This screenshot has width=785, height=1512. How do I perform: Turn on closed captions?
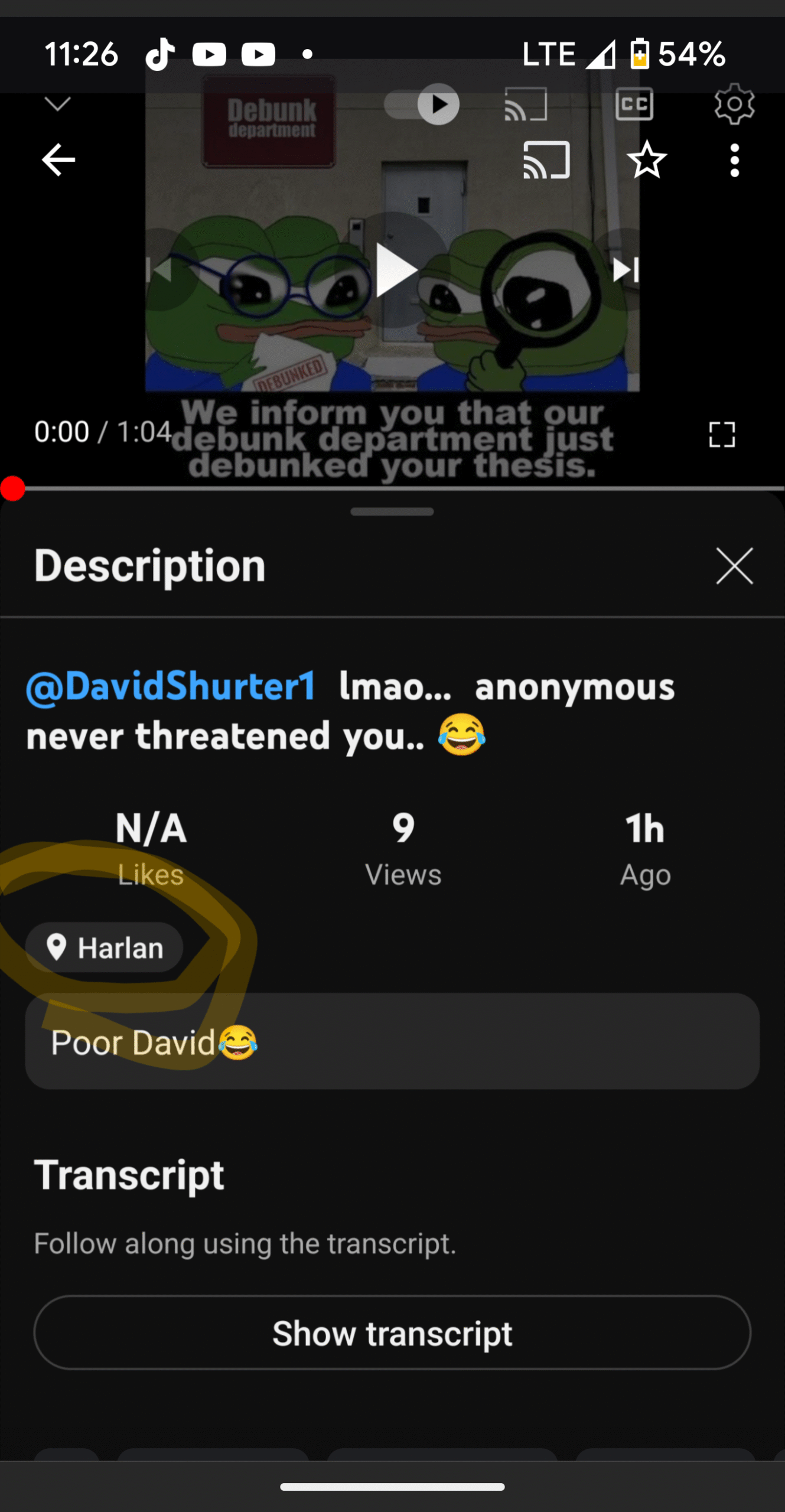click(x=634, y=105)
